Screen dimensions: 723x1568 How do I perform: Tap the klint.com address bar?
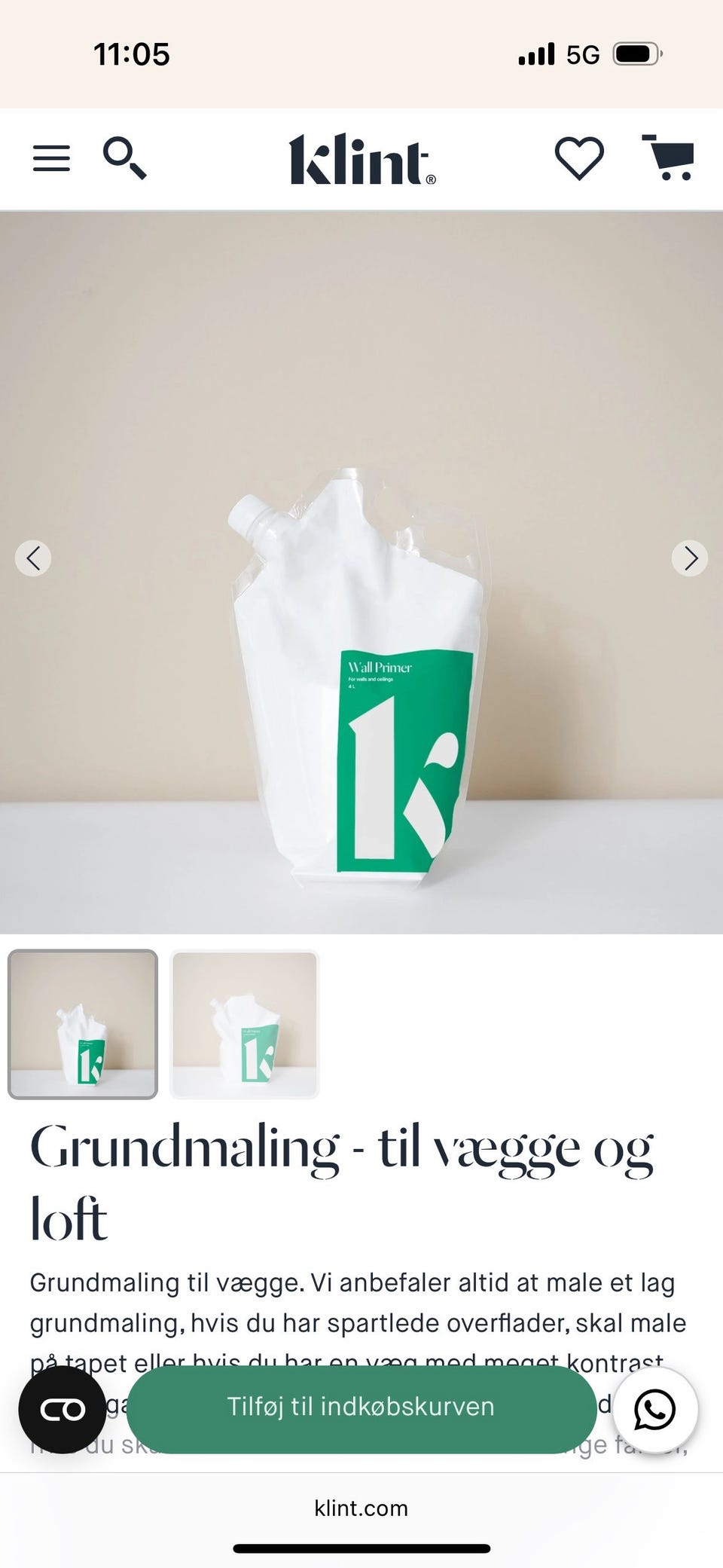(361, 1508)
